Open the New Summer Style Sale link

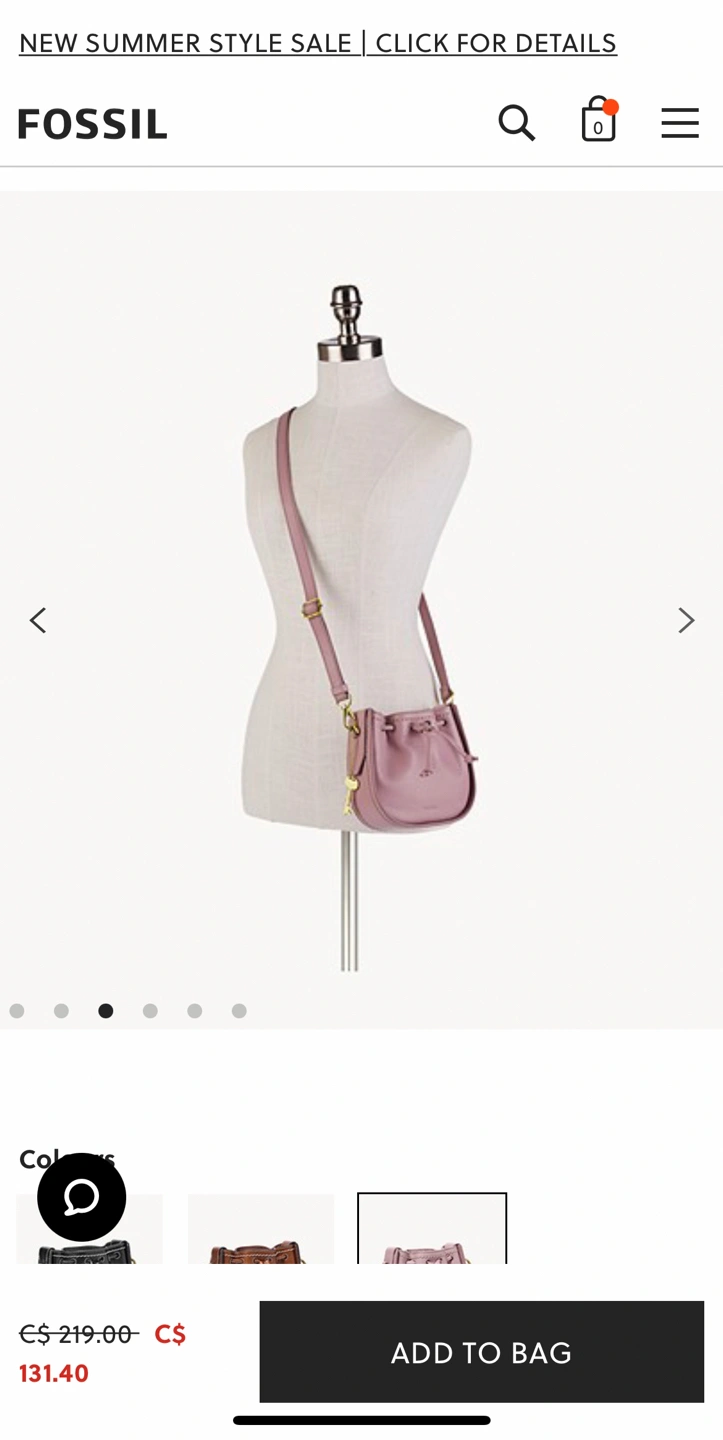point(318,43)
